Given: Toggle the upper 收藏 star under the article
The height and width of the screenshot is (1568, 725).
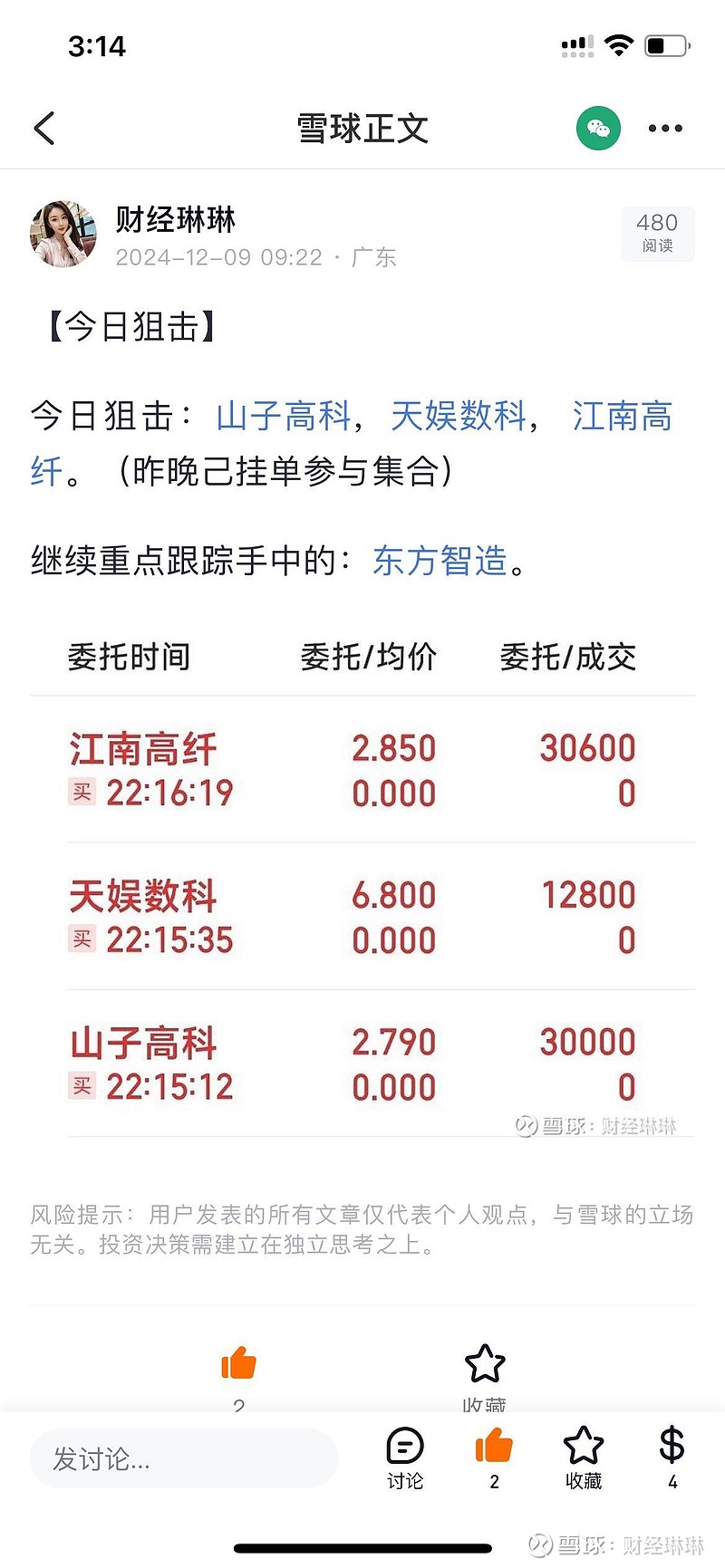Looking at the screenshot, I should (484, 1361).
